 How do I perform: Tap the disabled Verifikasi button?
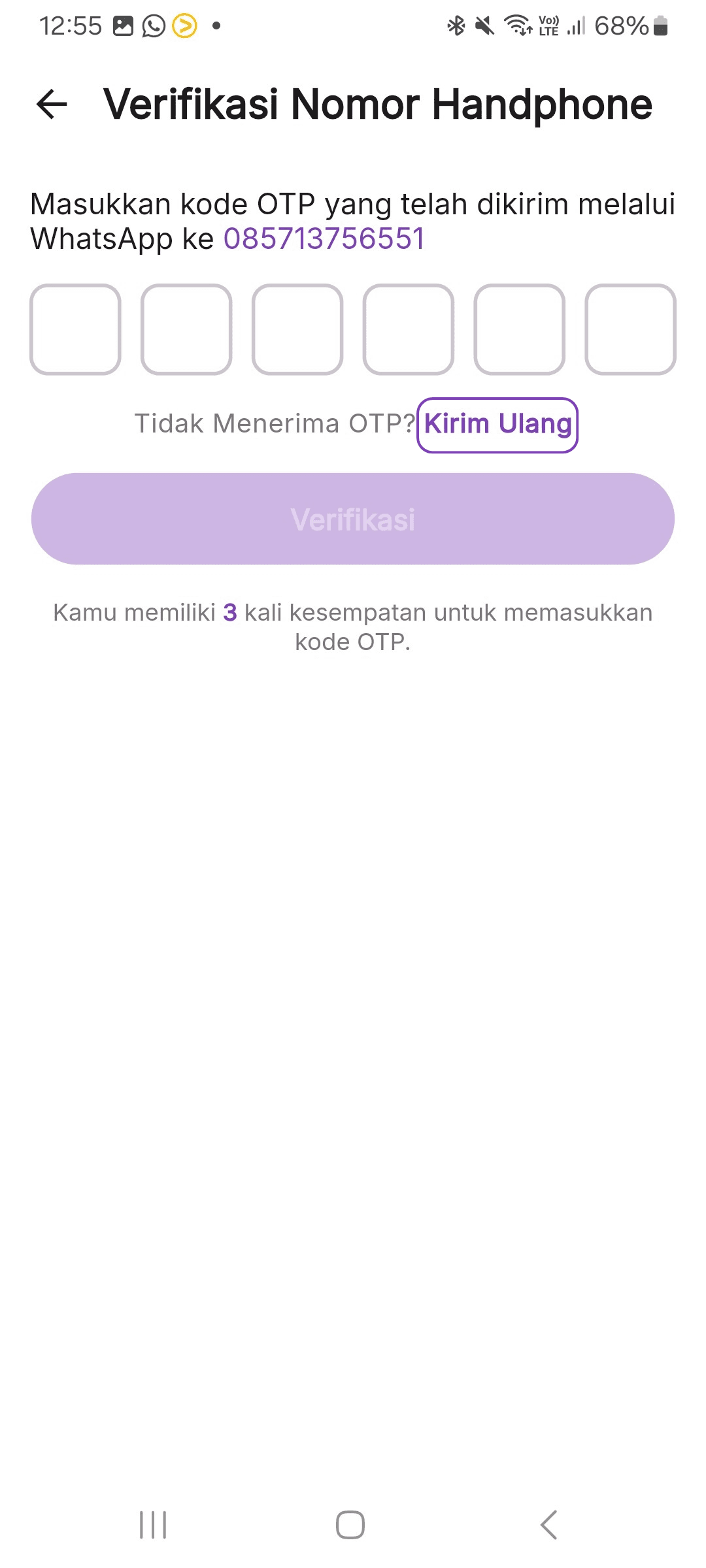[x=353, y=519]
